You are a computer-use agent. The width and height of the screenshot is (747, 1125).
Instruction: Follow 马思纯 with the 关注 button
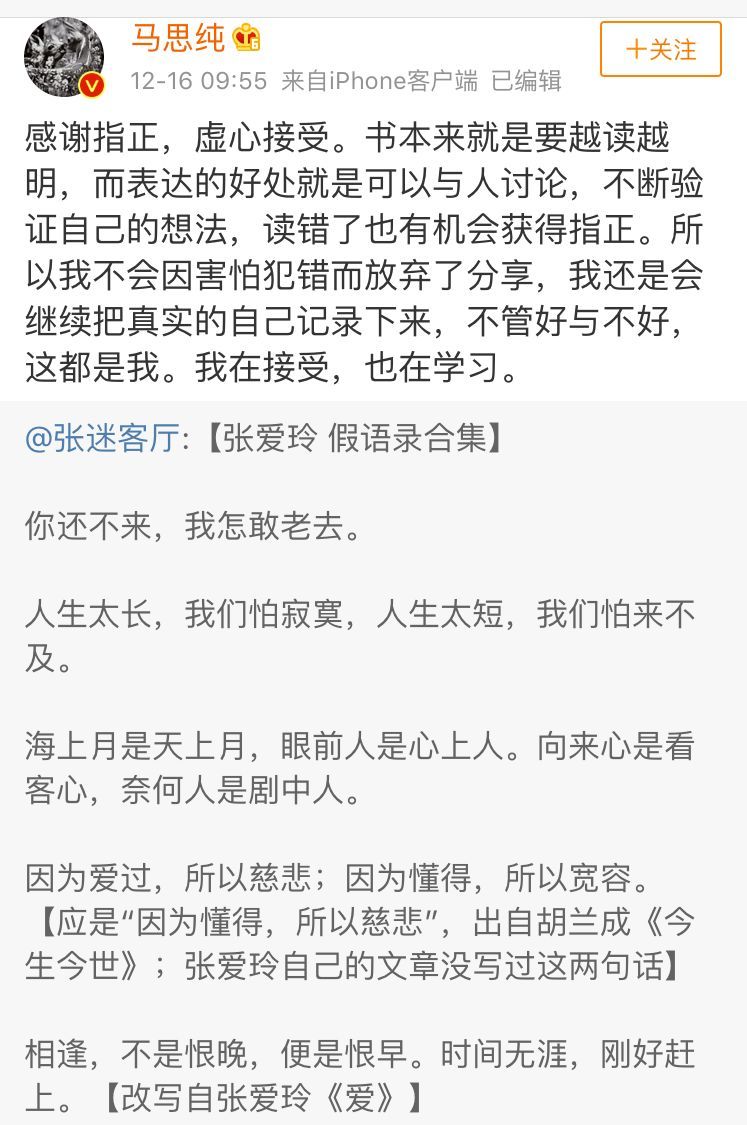tap(660, 49)
